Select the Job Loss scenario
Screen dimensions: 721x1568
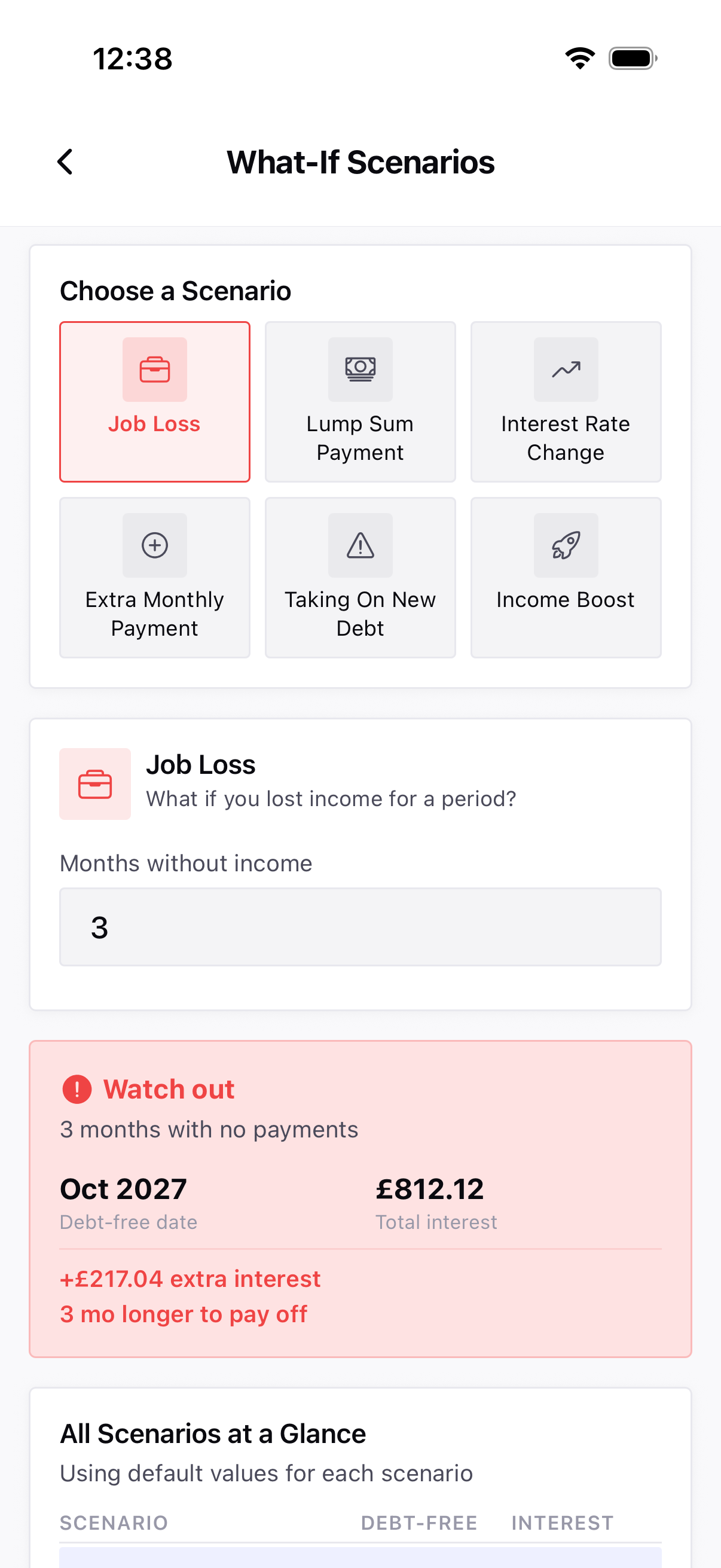click(155, 402)
